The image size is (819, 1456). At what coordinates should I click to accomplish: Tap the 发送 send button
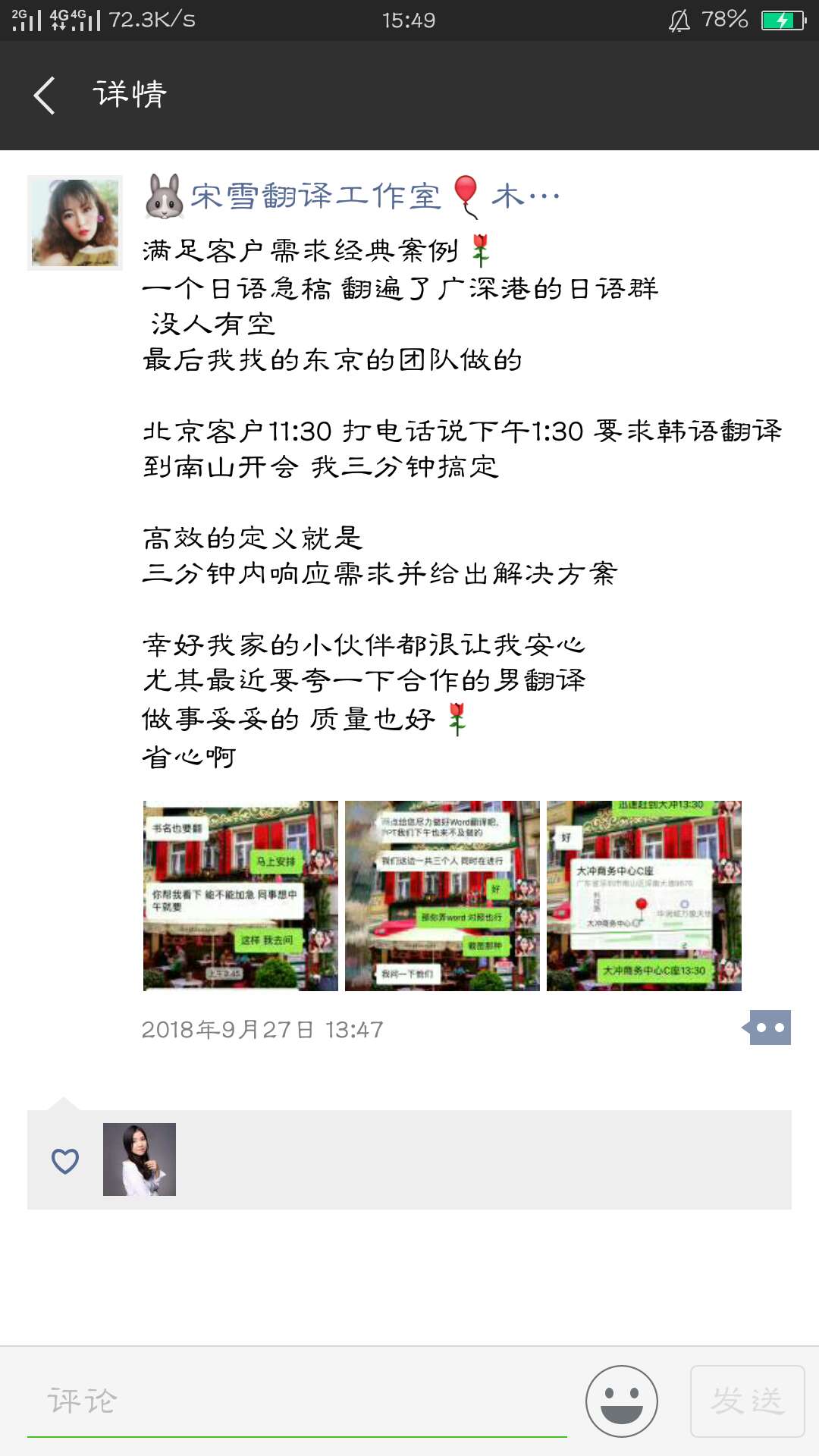point(747,1401)
